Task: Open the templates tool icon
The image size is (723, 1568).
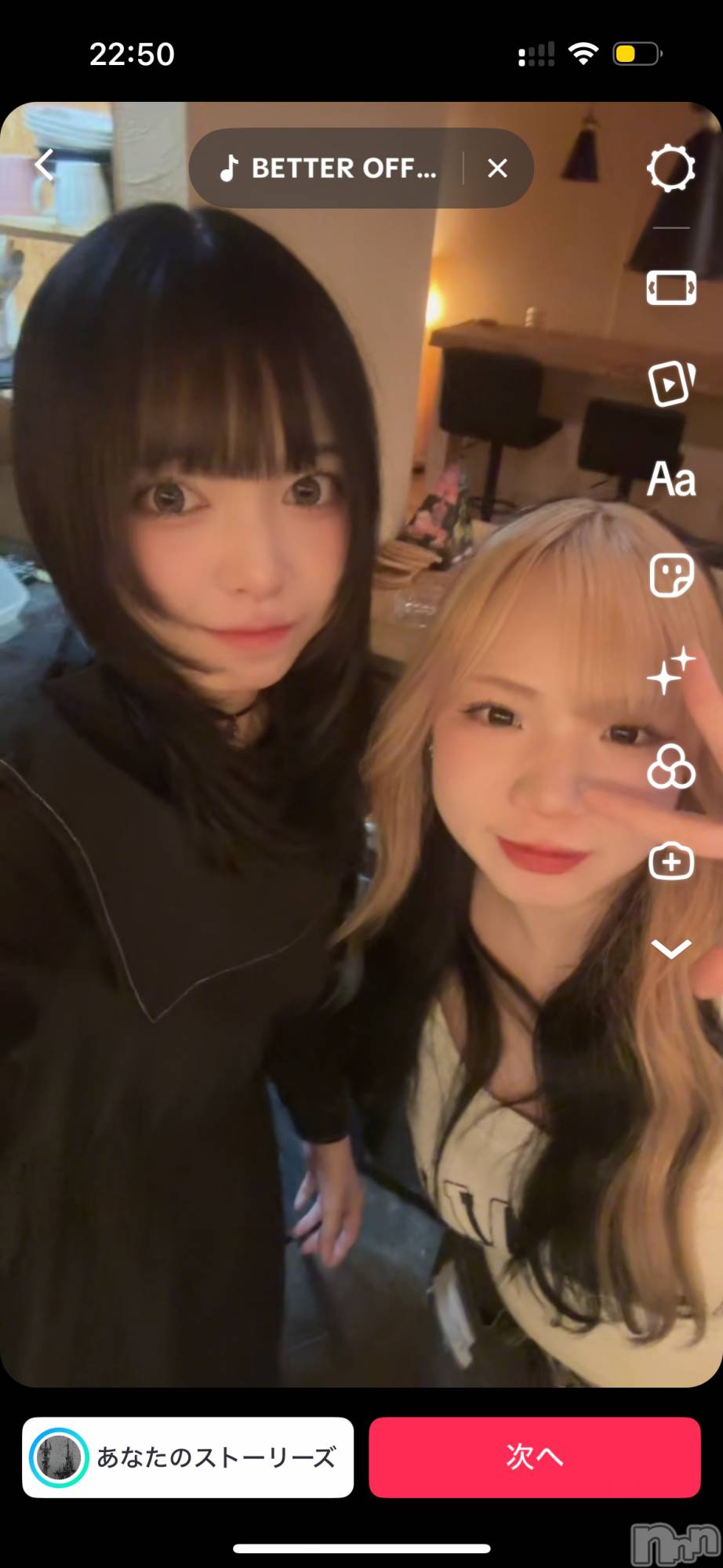Action: tap(670, 383)
